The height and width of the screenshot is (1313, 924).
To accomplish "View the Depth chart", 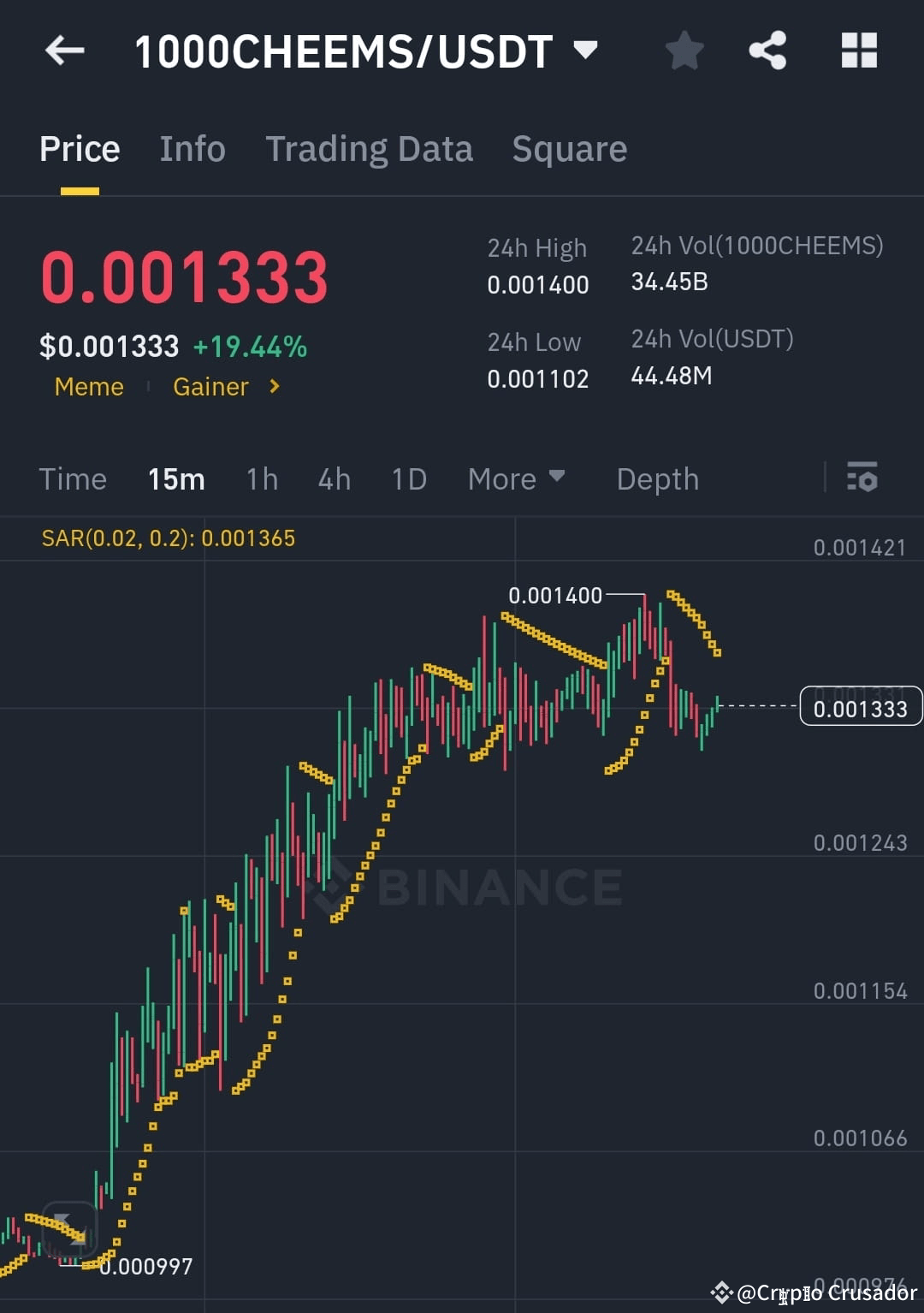I will (x=657, y=478).
